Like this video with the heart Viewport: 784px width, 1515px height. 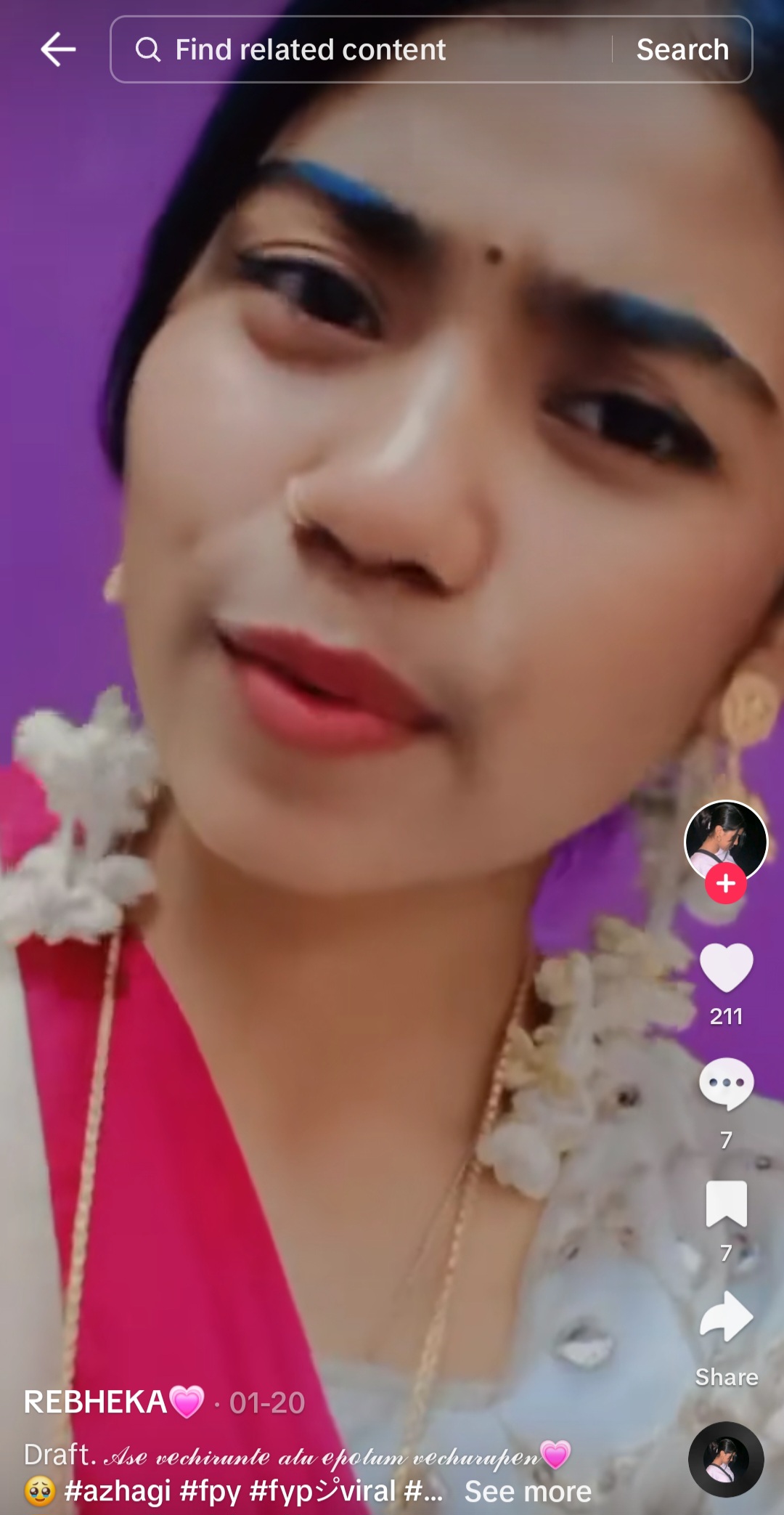point(725,967)
